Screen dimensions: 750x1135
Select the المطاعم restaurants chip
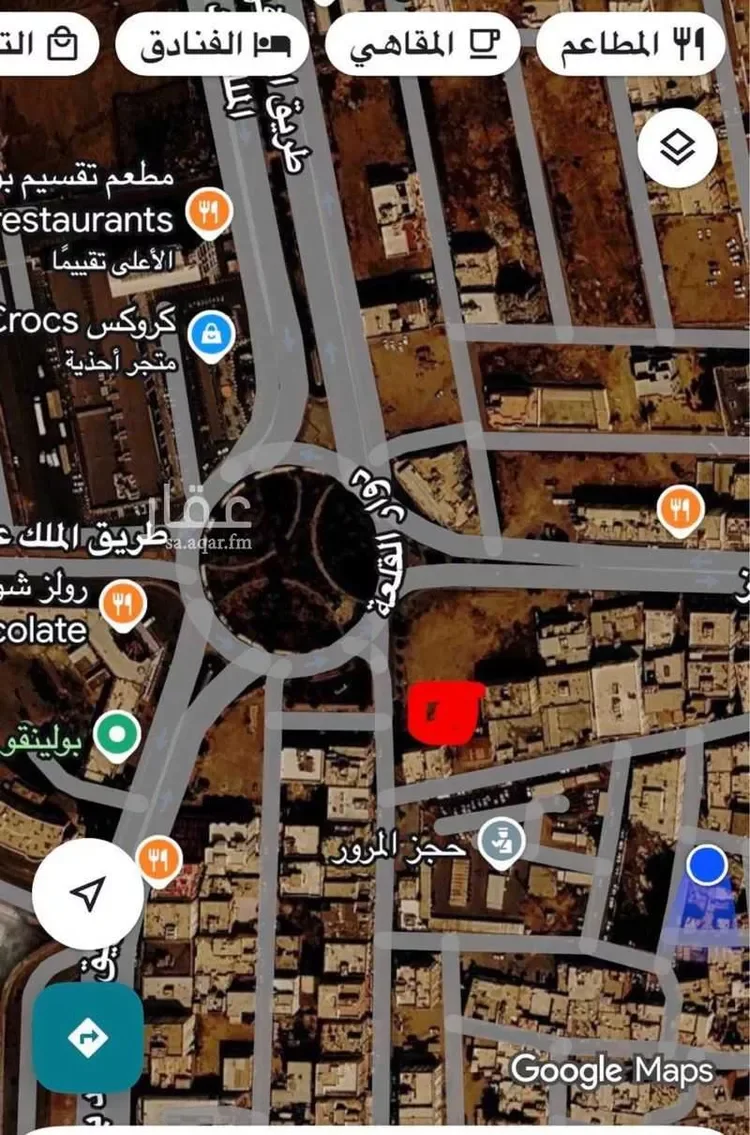(x=631, y=45)
